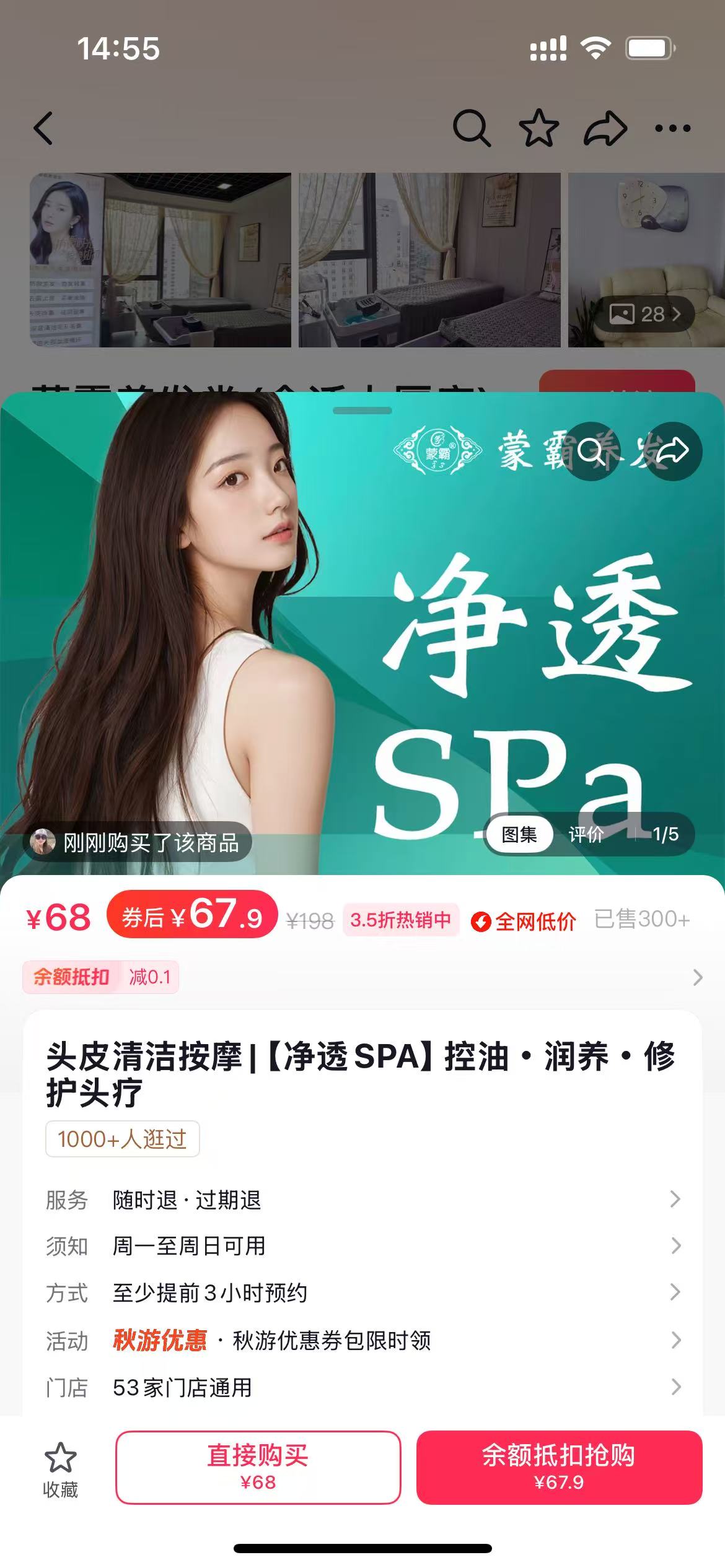
Task: Switch to the 评价 tab
Action: click(x=585, y=834)
